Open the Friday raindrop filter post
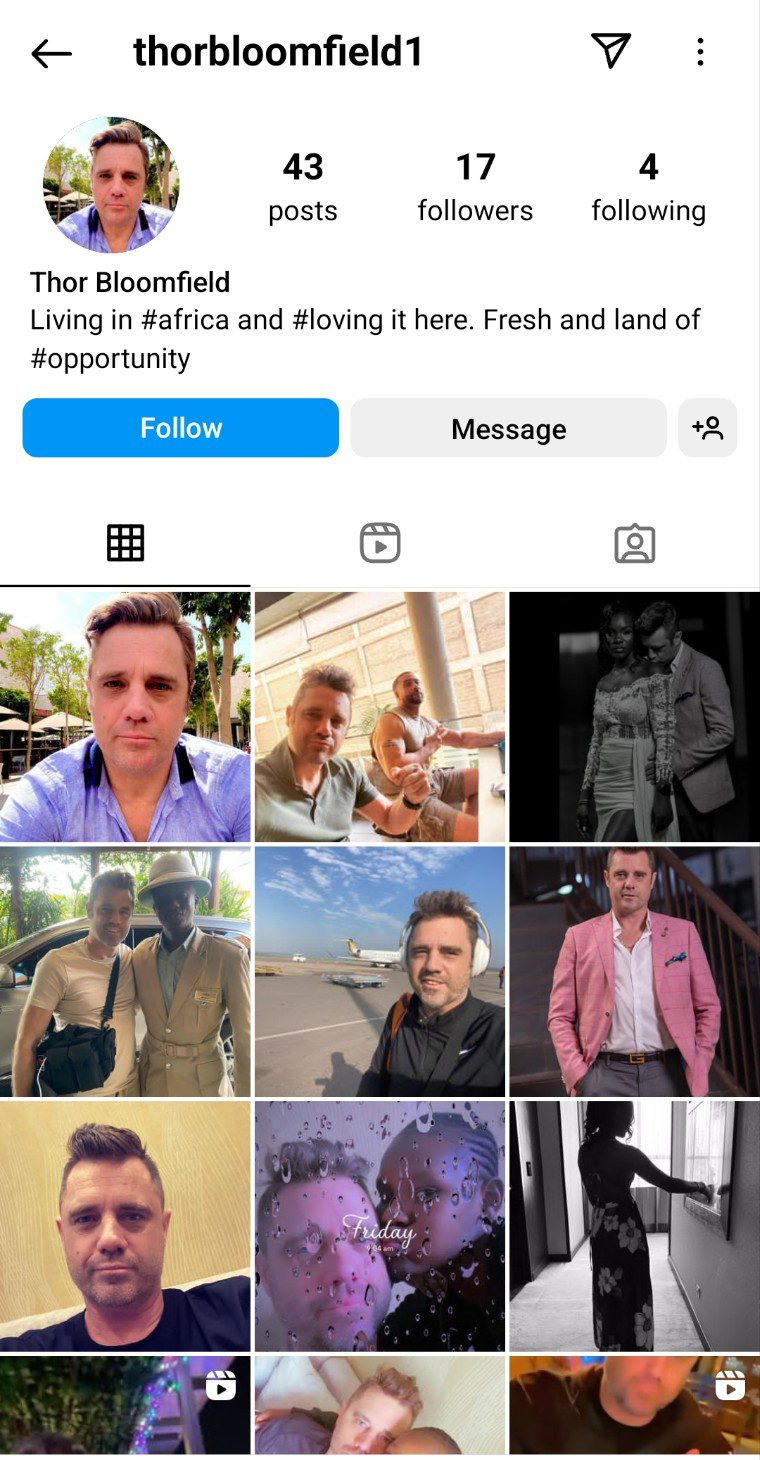The width and height of the screenshot is (760, 1460). 380,1226
